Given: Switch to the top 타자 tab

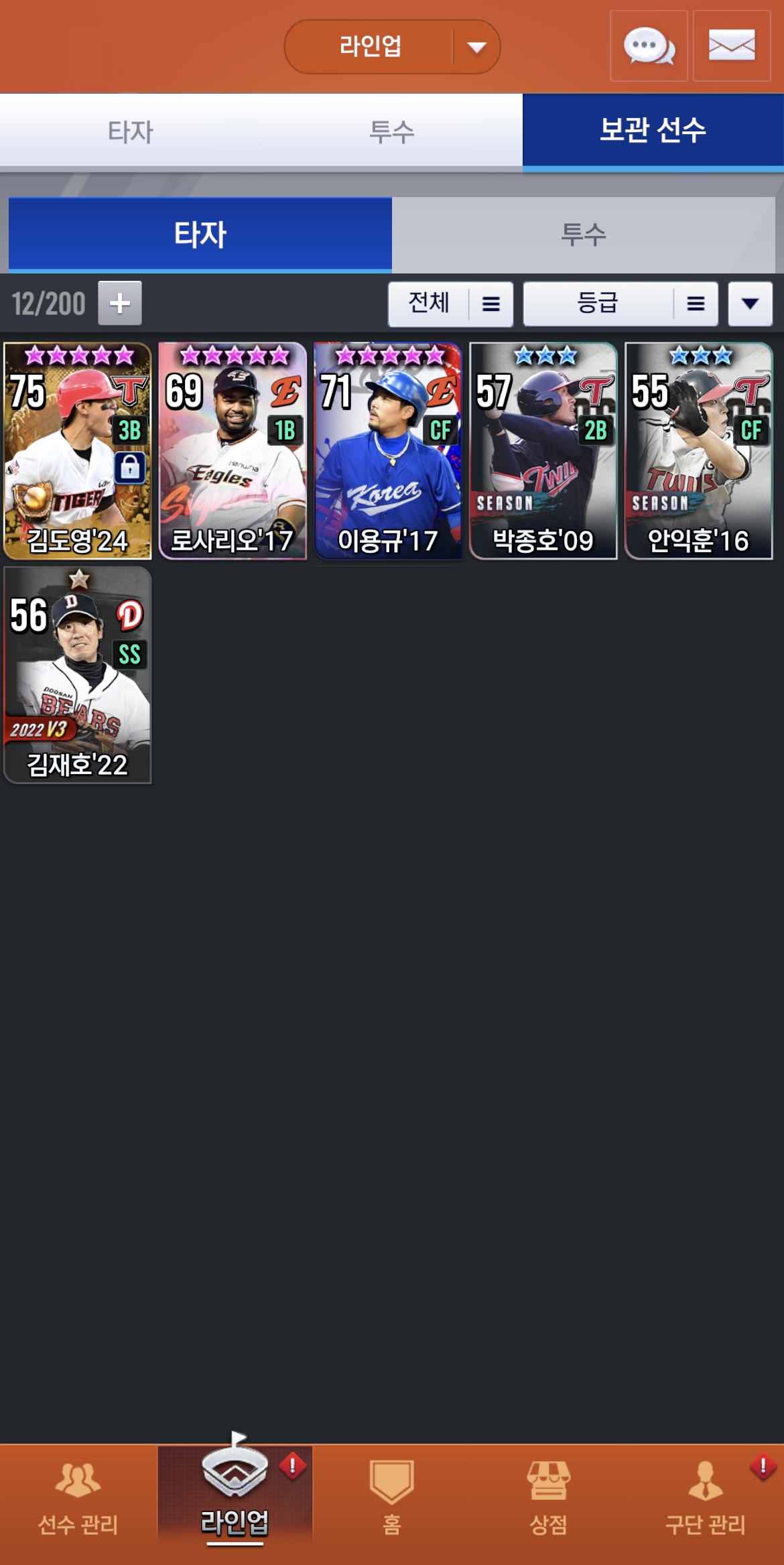Looking at the screenshot, I should point(131,131).
